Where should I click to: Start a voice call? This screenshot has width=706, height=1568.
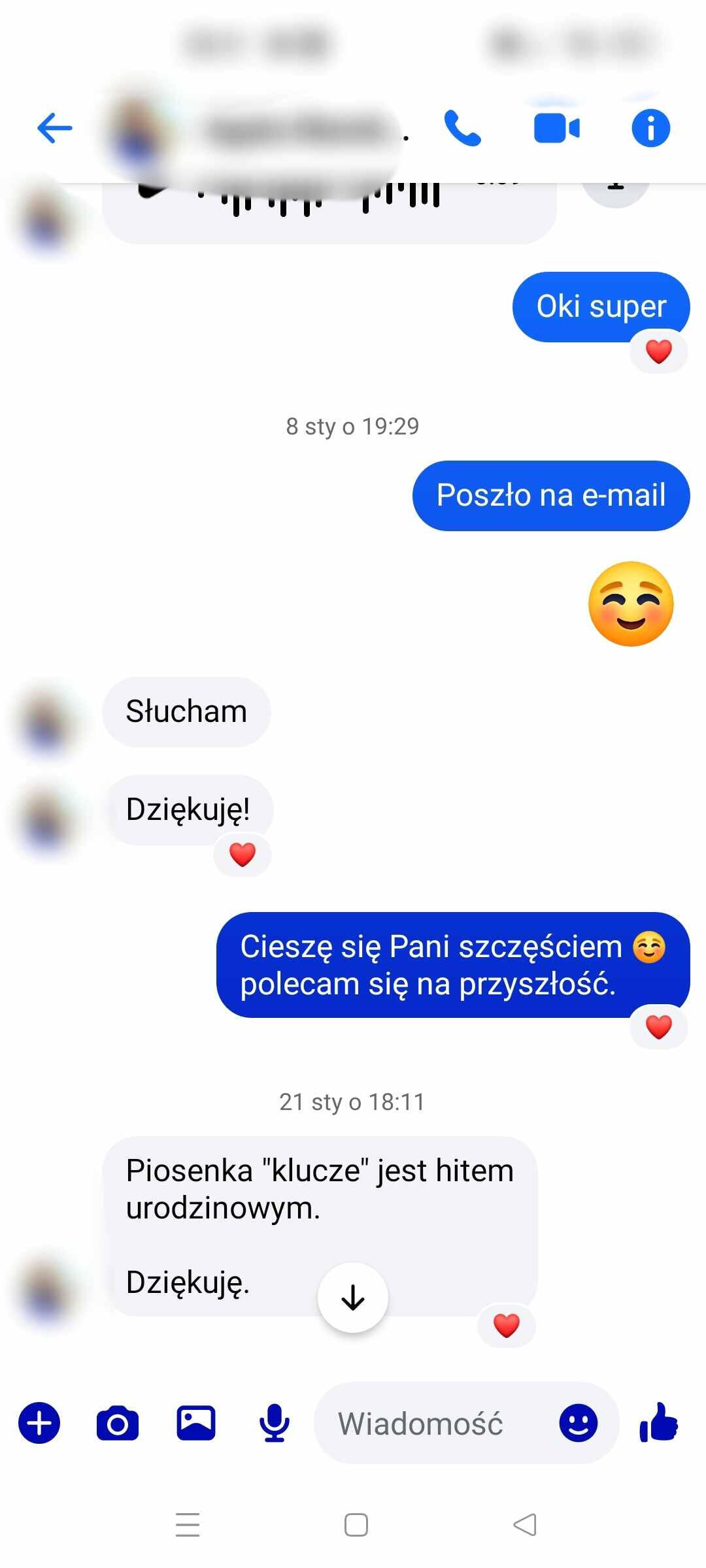(x=462, y=127)
